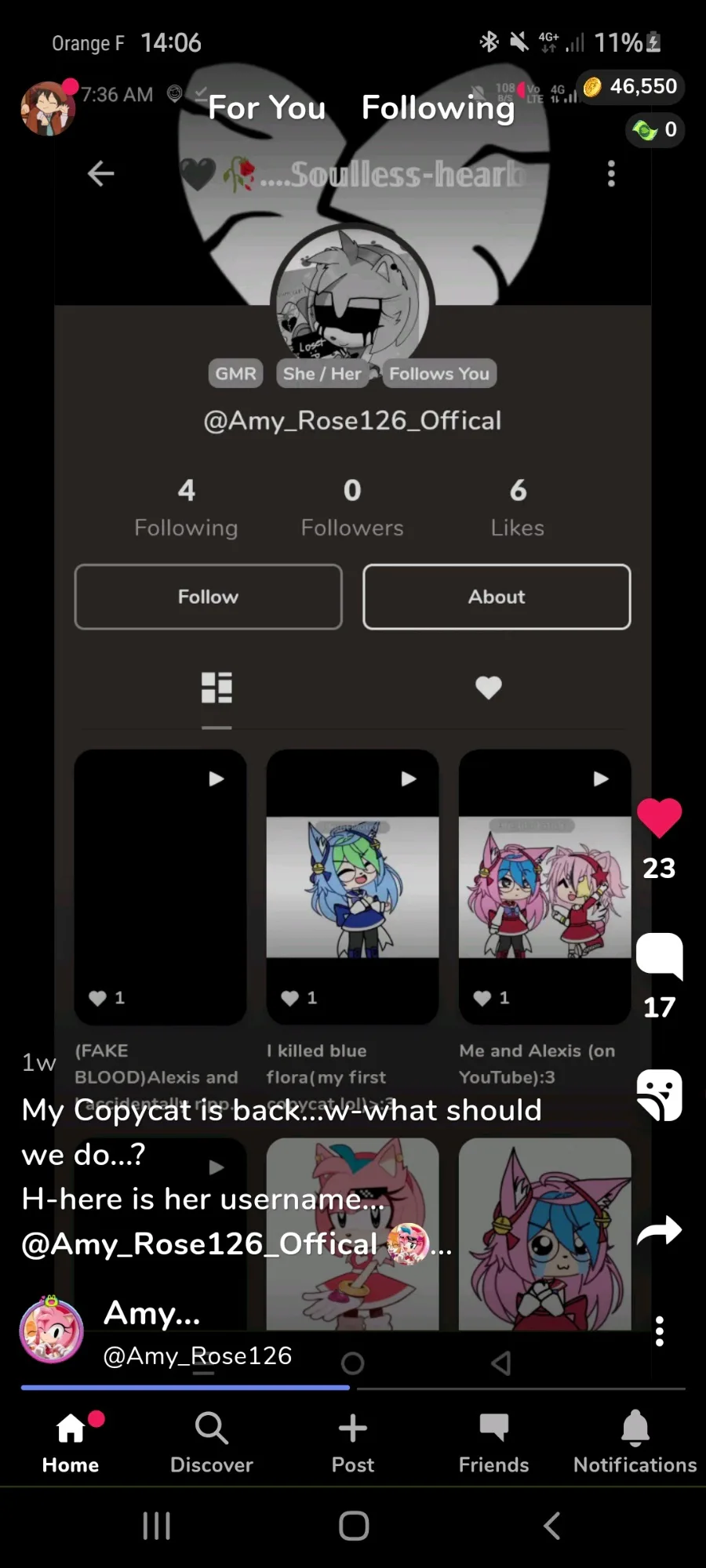
Task: Open the 17 comments
Action: (x=659, y=956)
